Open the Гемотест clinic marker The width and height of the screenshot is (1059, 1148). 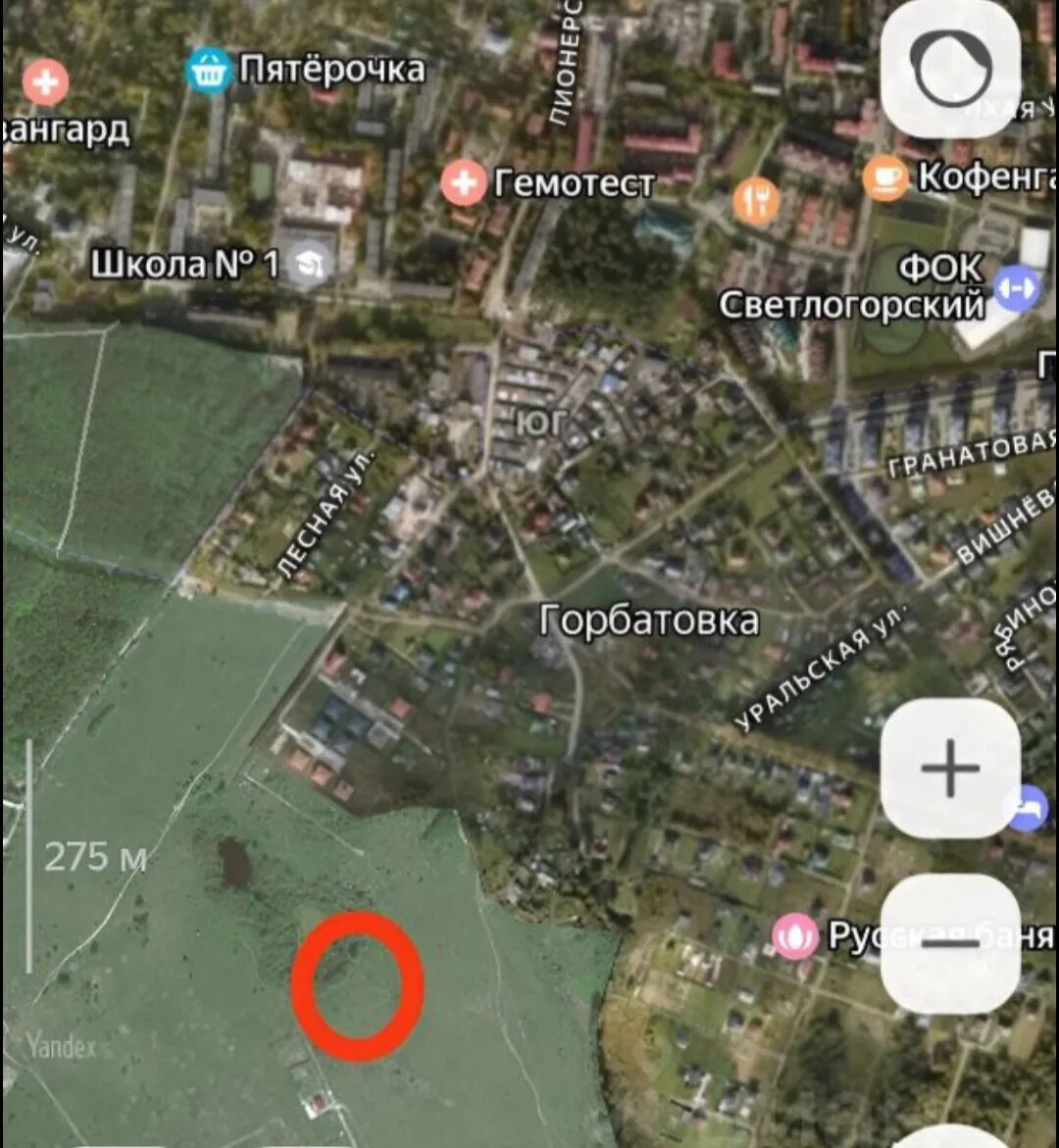464,182
